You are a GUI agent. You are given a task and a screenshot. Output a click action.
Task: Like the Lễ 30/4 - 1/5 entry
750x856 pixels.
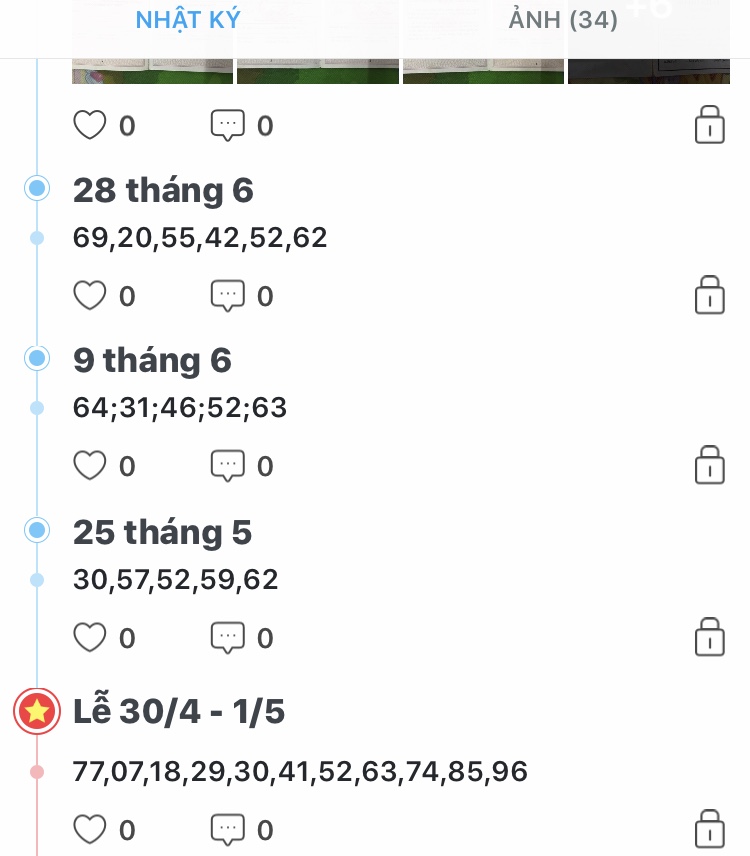click(x=90, y=829)
